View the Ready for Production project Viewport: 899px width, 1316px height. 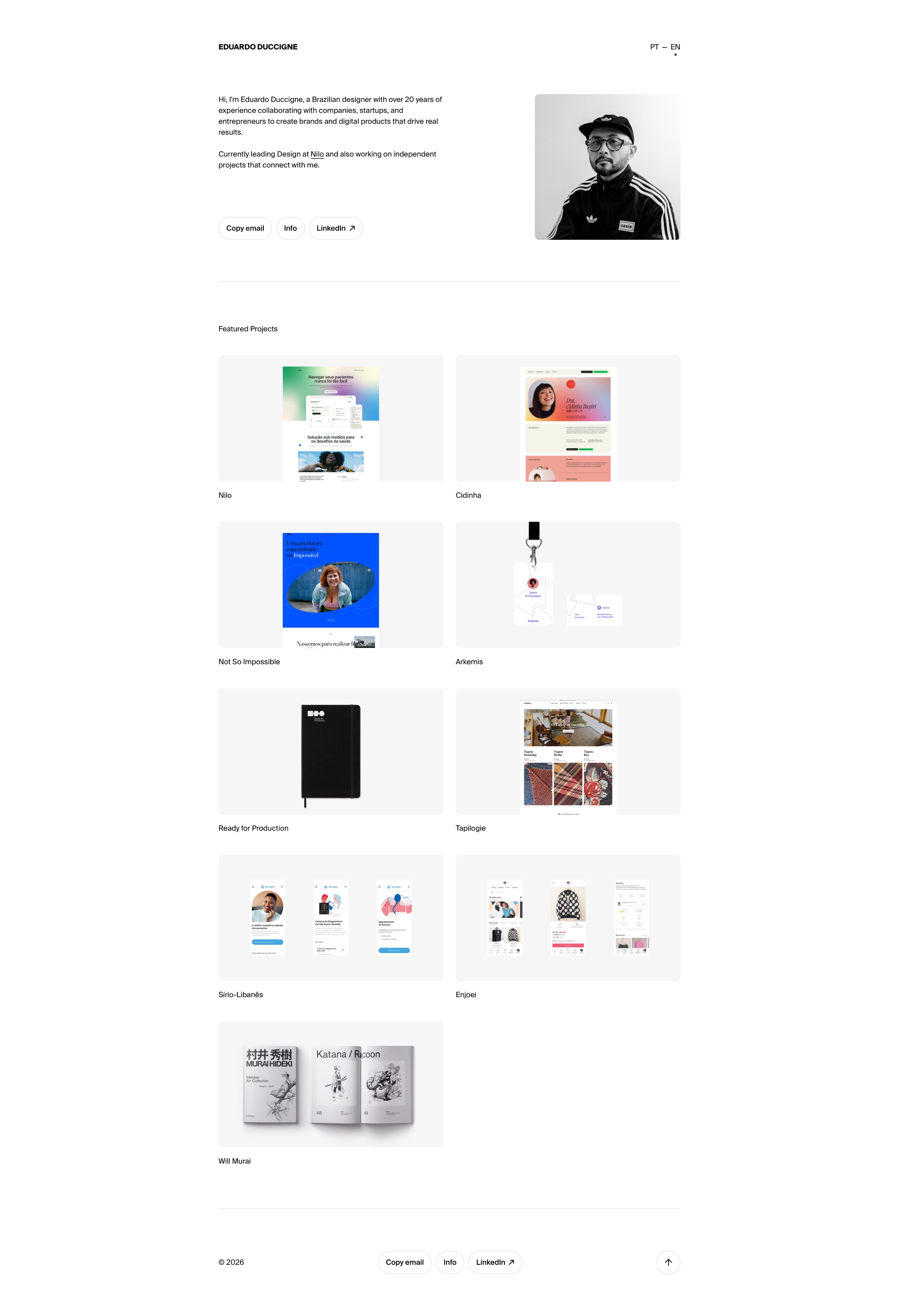pyautogui.click(x=331, y=751)
